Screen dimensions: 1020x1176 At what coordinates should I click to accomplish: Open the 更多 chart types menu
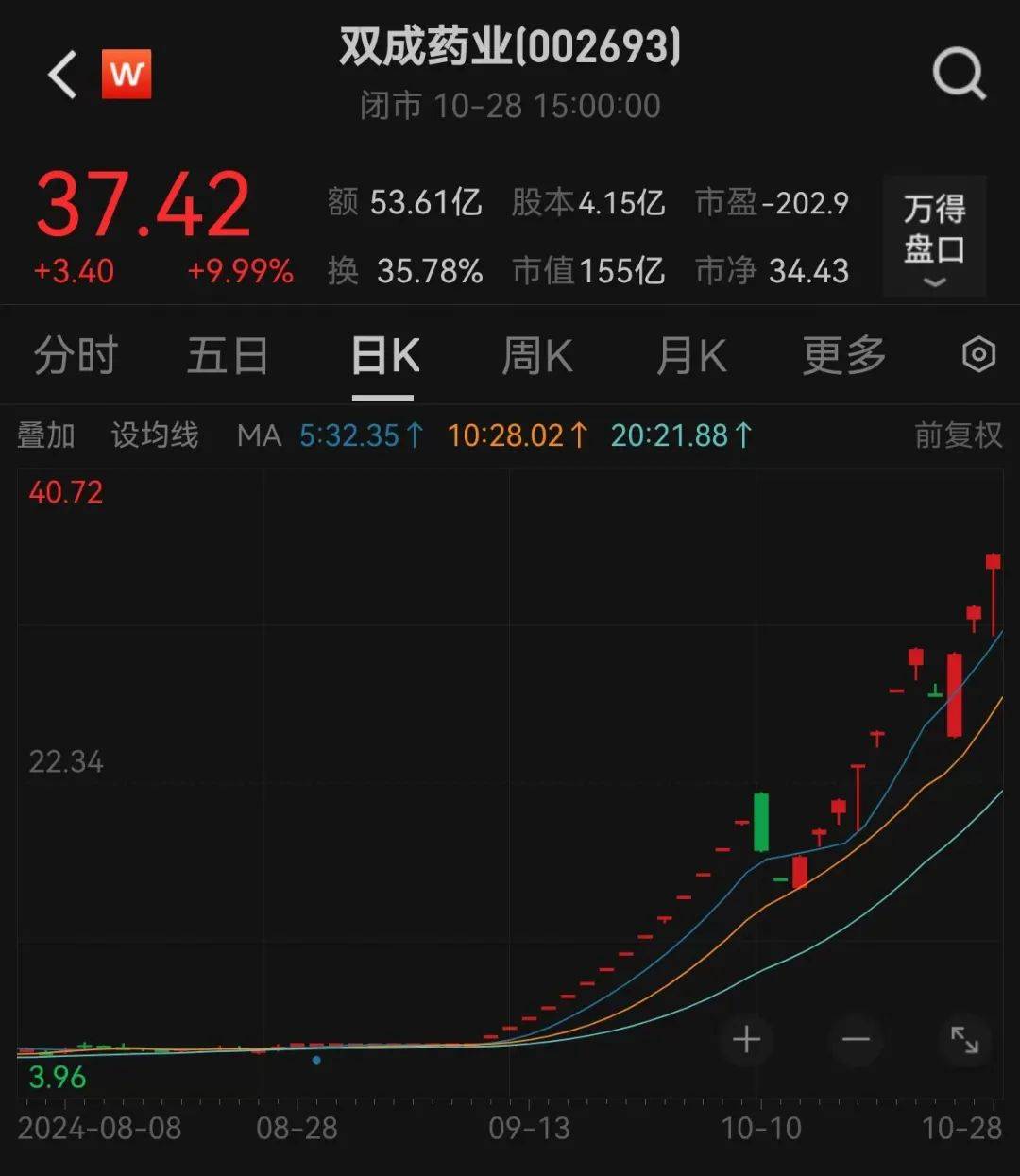(x=841, y=356)
